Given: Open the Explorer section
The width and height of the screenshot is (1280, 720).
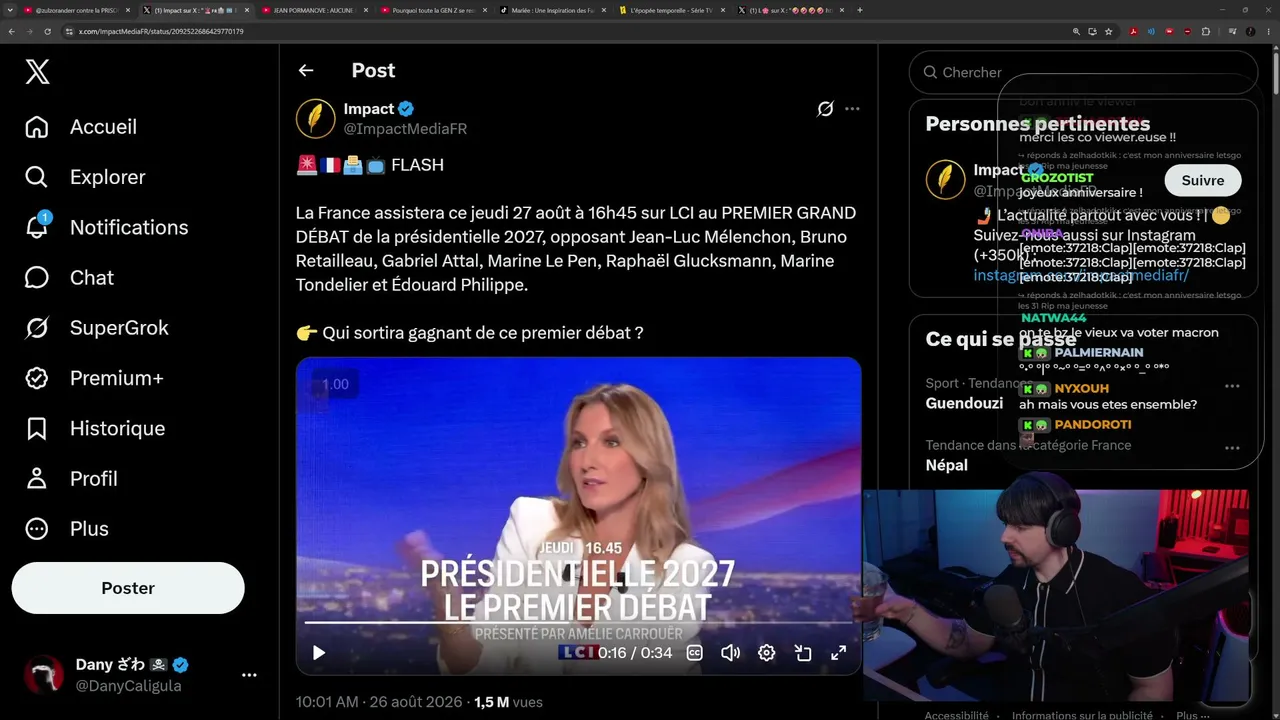Looking at the screenshot, I should coord(86,177).
